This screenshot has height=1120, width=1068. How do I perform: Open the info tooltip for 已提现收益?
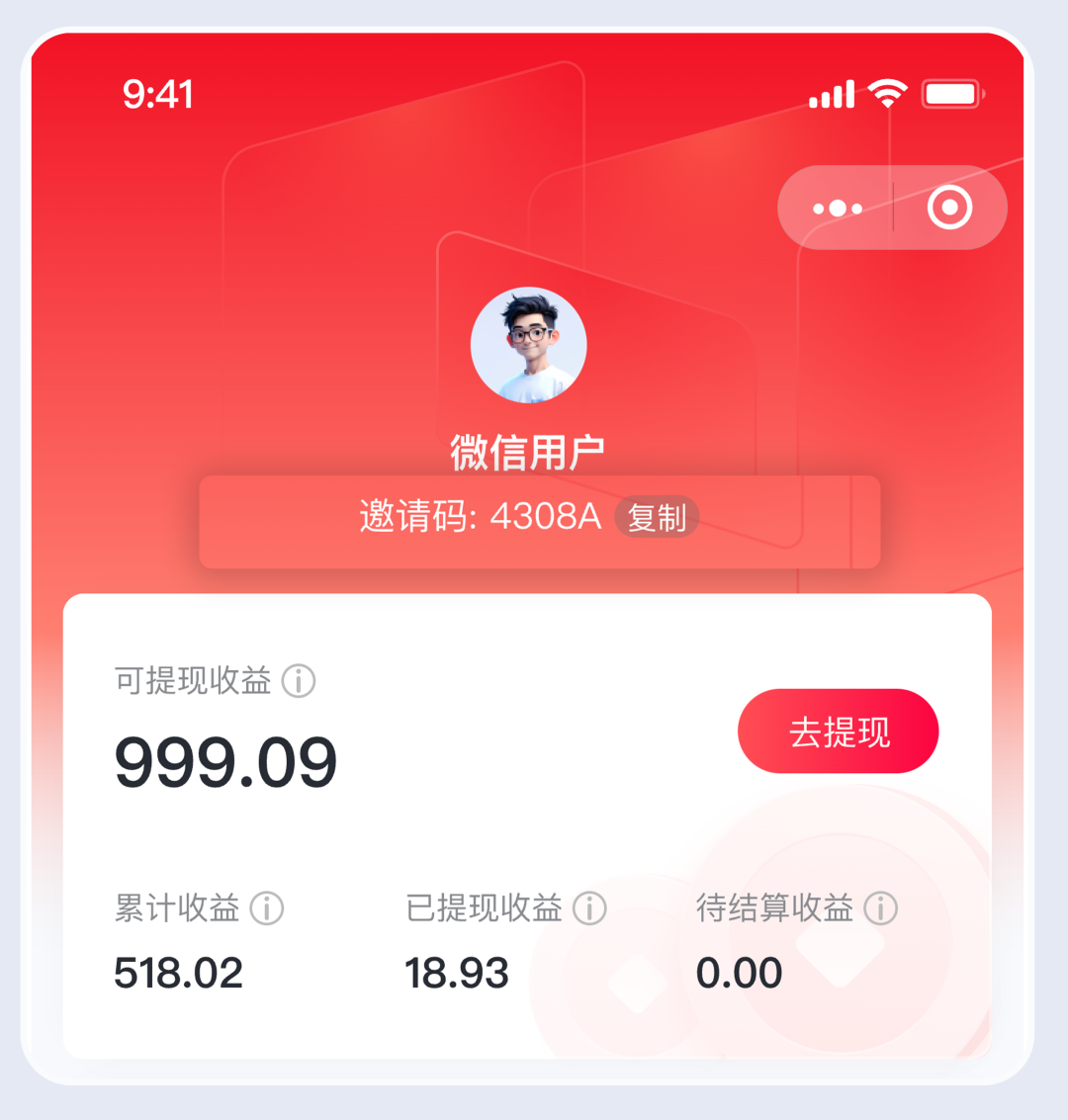[591, 907]
